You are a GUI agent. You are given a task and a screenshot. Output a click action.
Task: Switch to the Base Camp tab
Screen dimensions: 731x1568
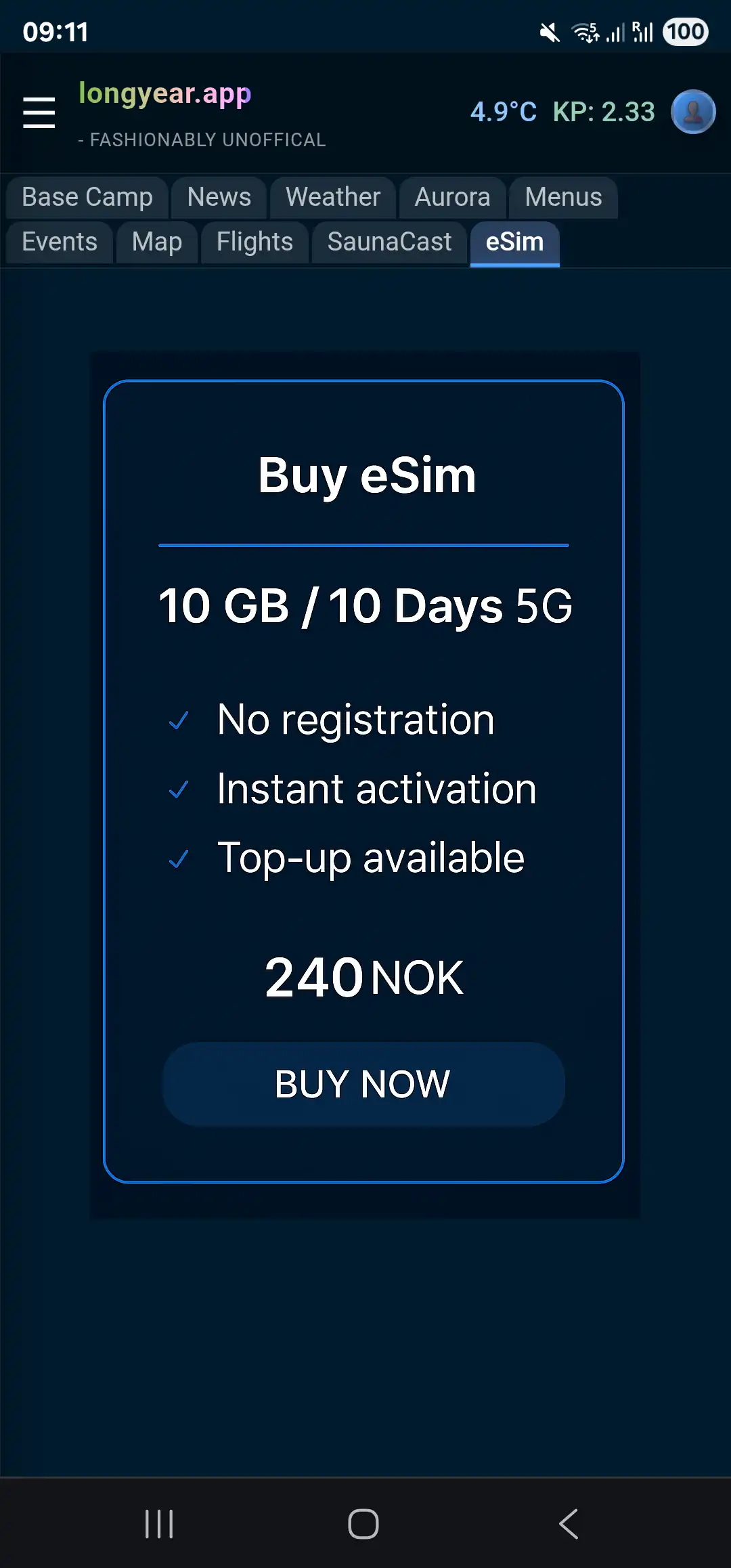87,198
